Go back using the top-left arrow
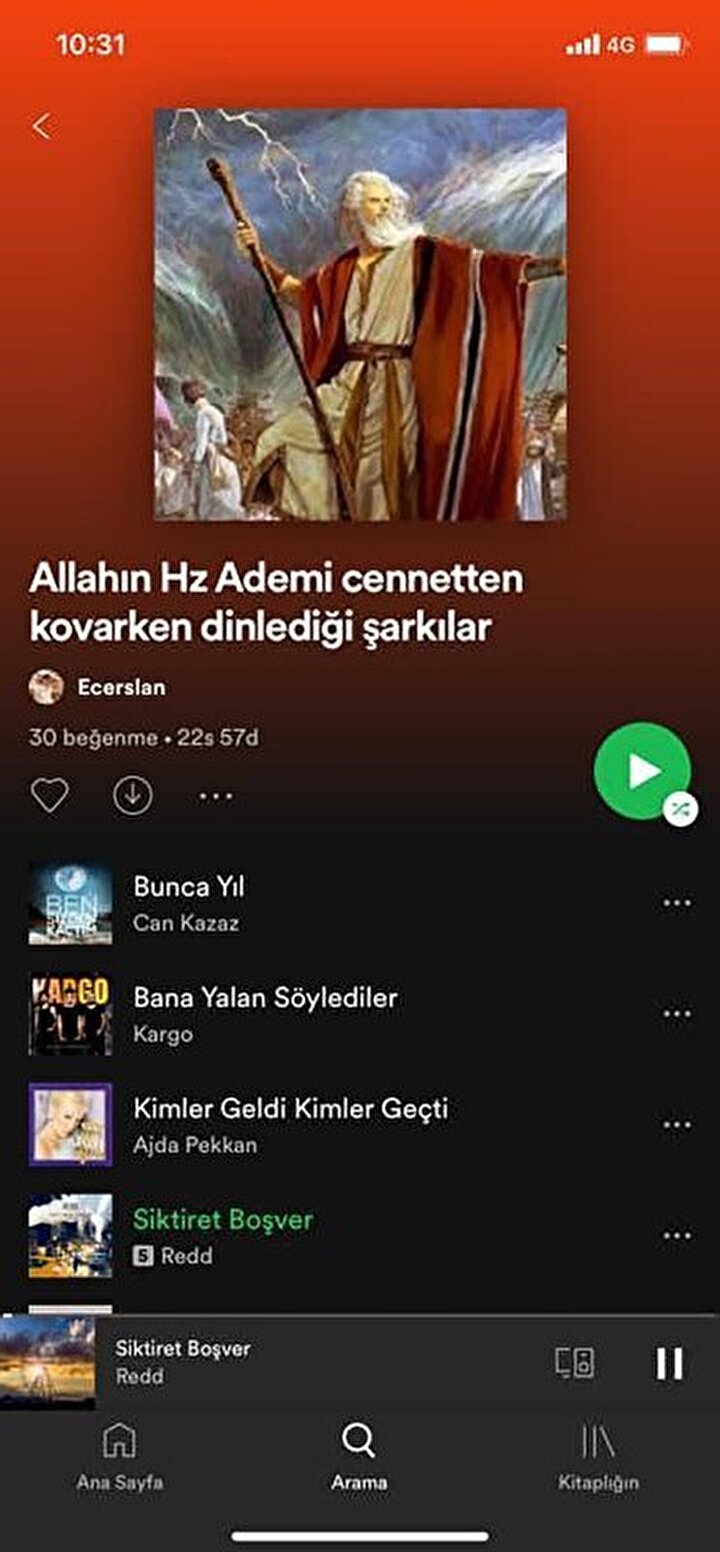 pos(41,127)
